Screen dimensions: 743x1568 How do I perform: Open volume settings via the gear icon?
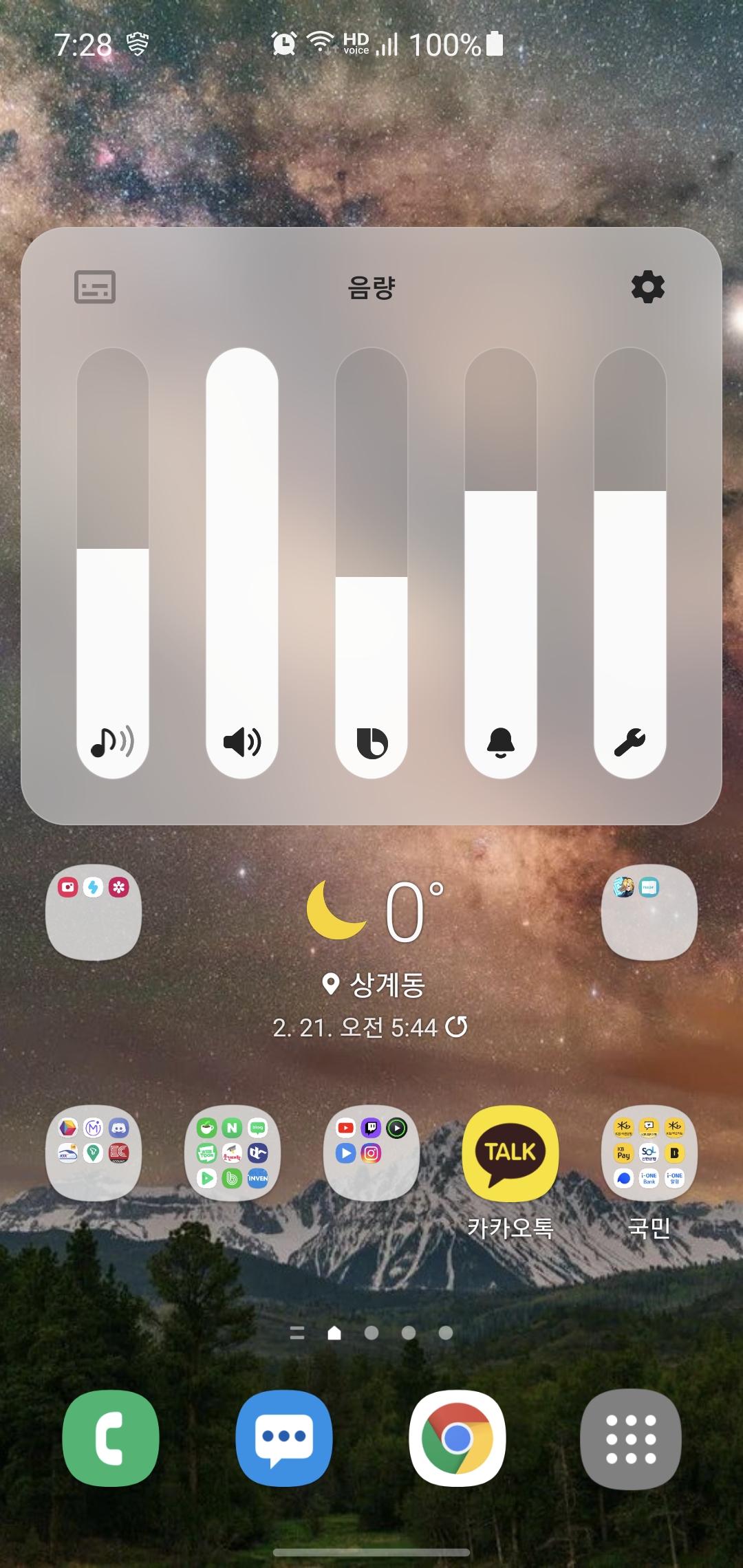tap(647, 287)
